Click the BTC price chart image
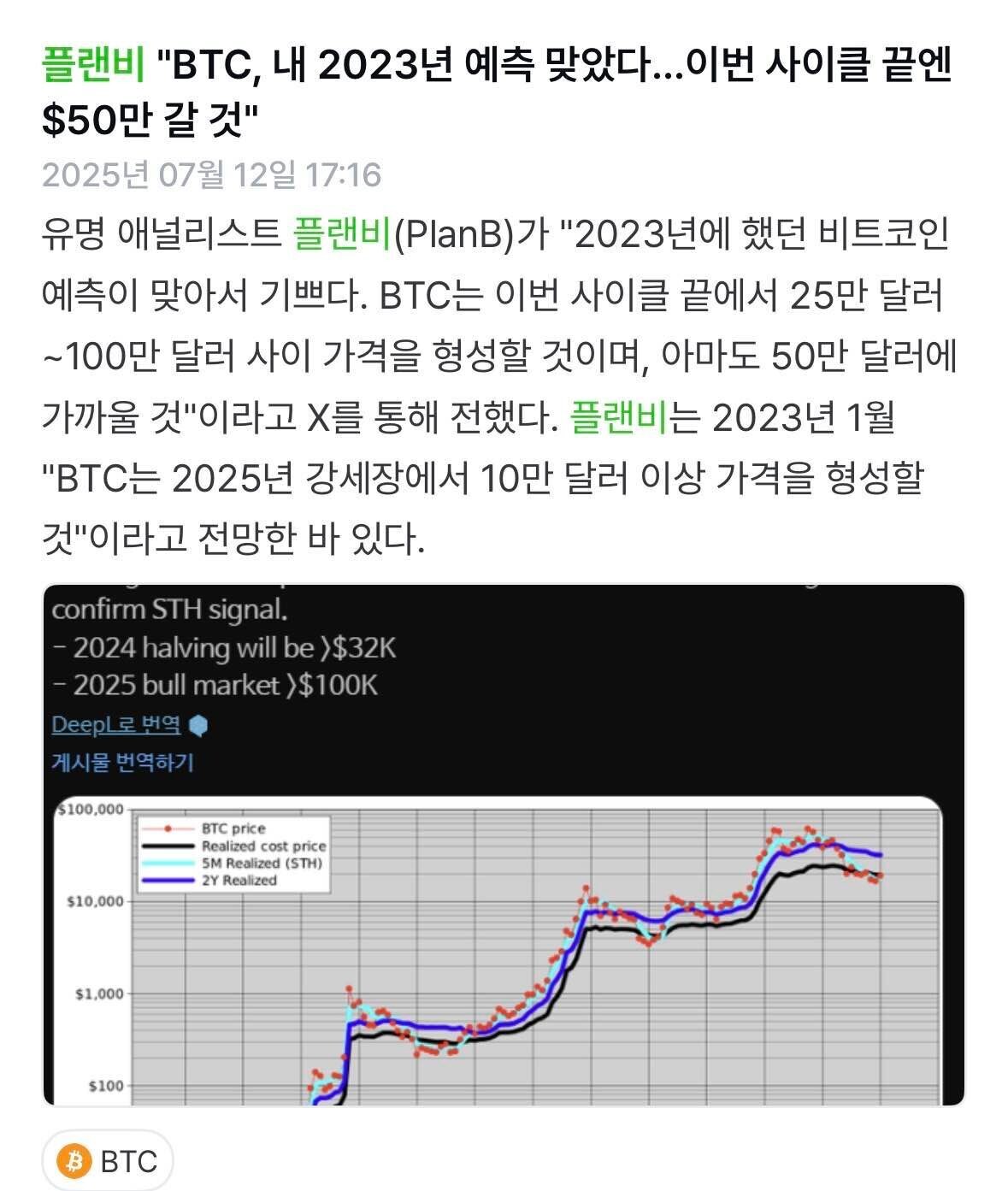 [x=504, y=958]
